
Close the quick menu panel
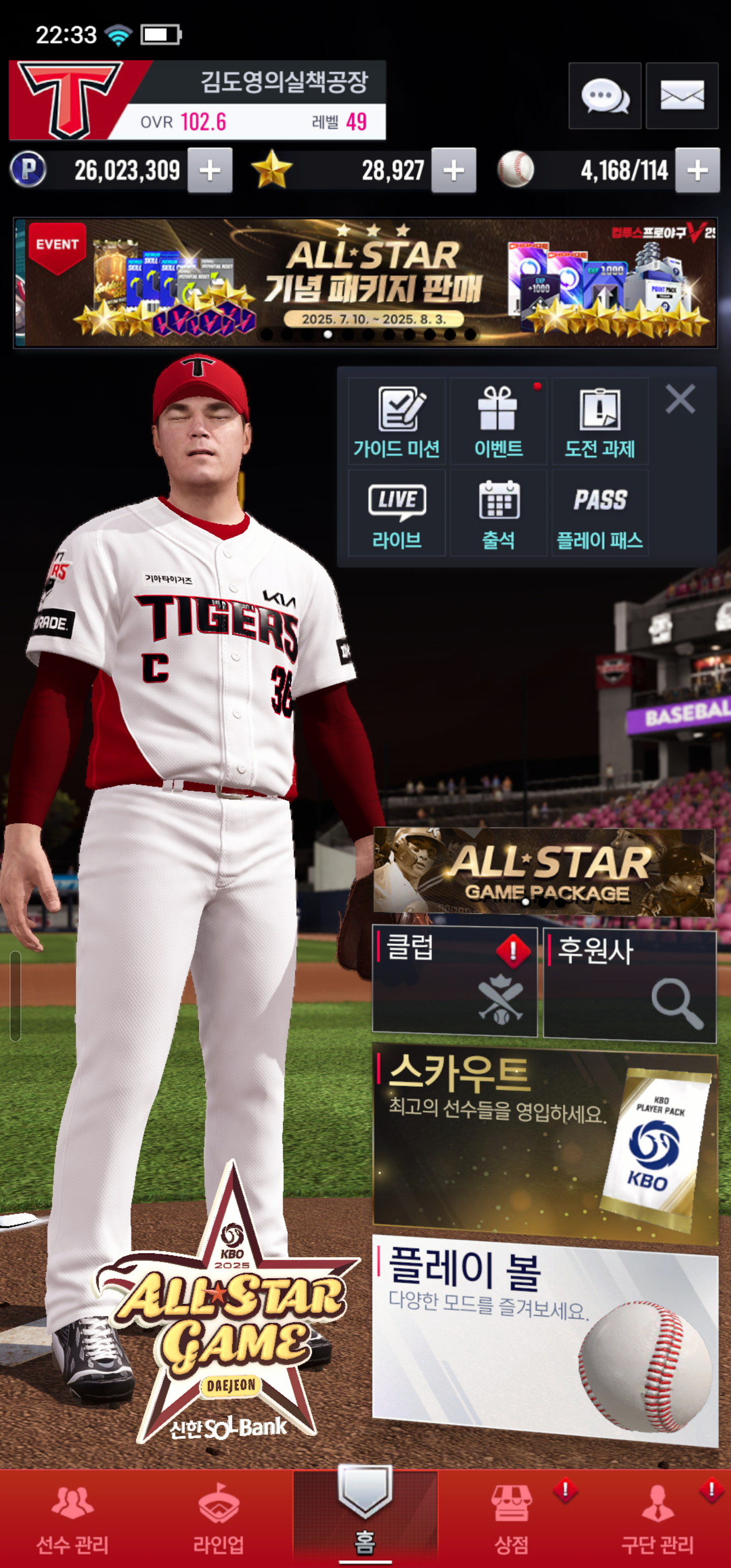pos(680,399)
